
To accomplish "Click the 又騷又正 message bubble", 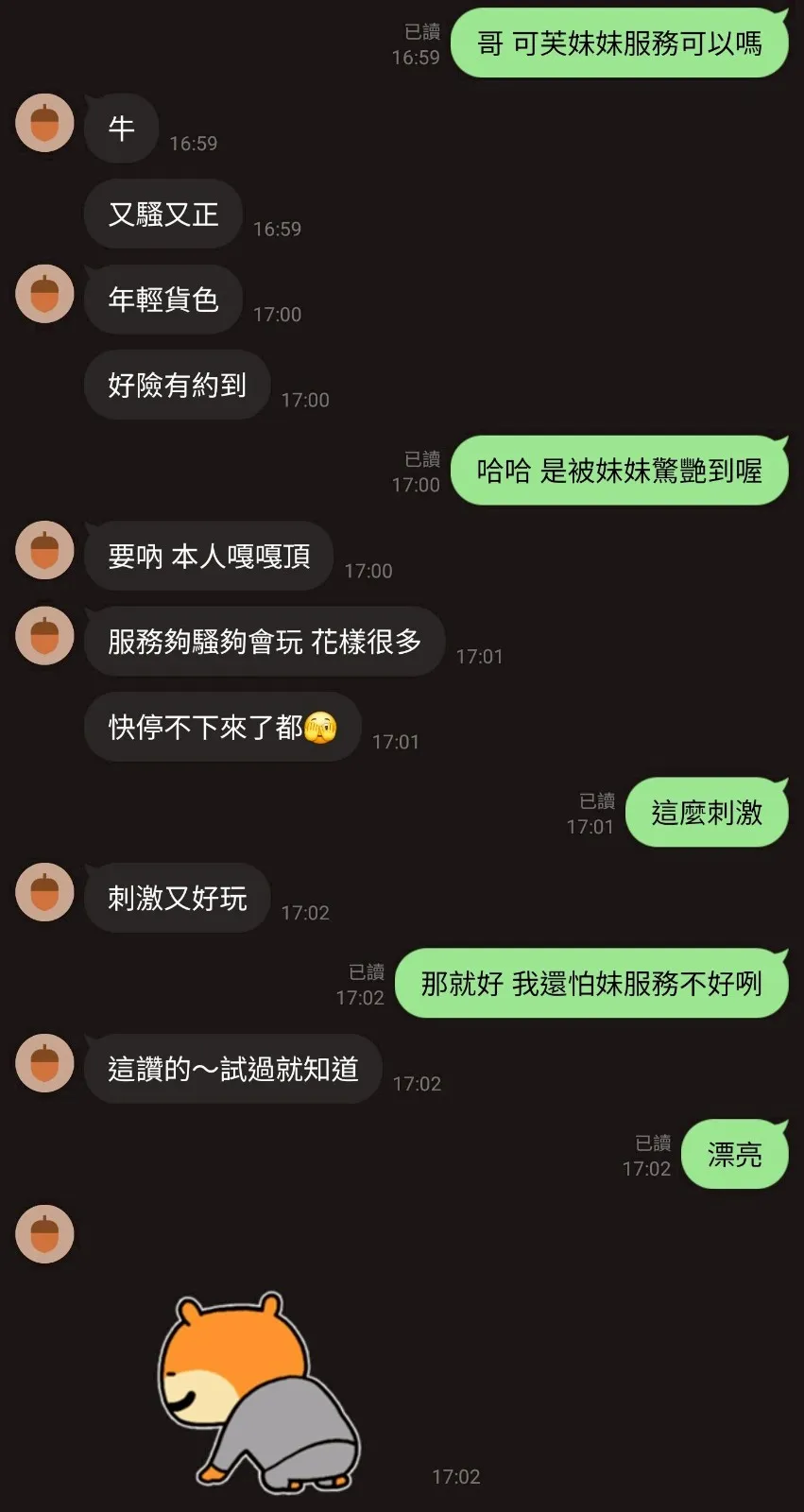I will pyautogui.click(x=163, y=215).
